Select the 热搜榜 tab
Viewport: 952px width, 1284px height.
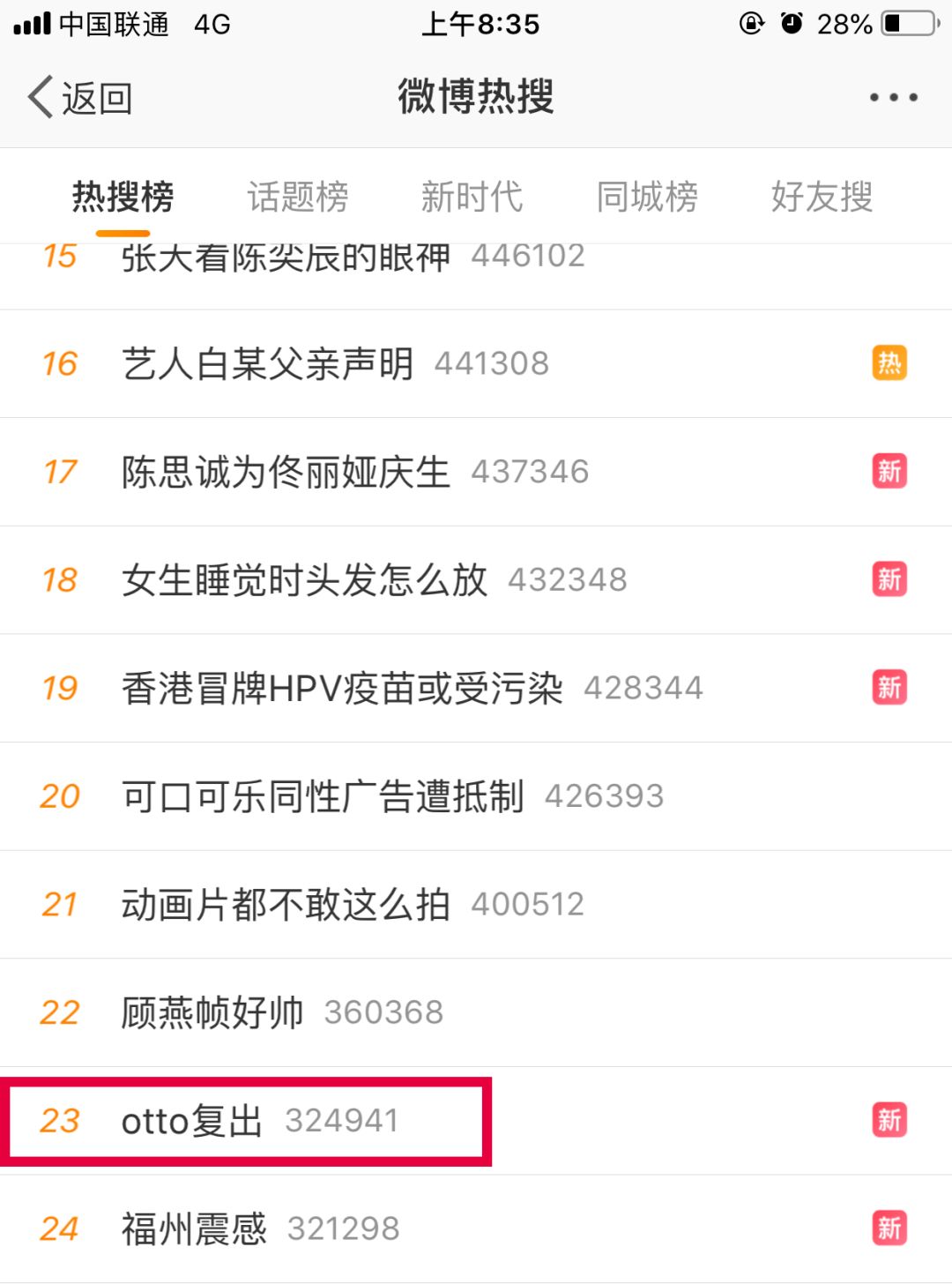click(x=123, y=197)
